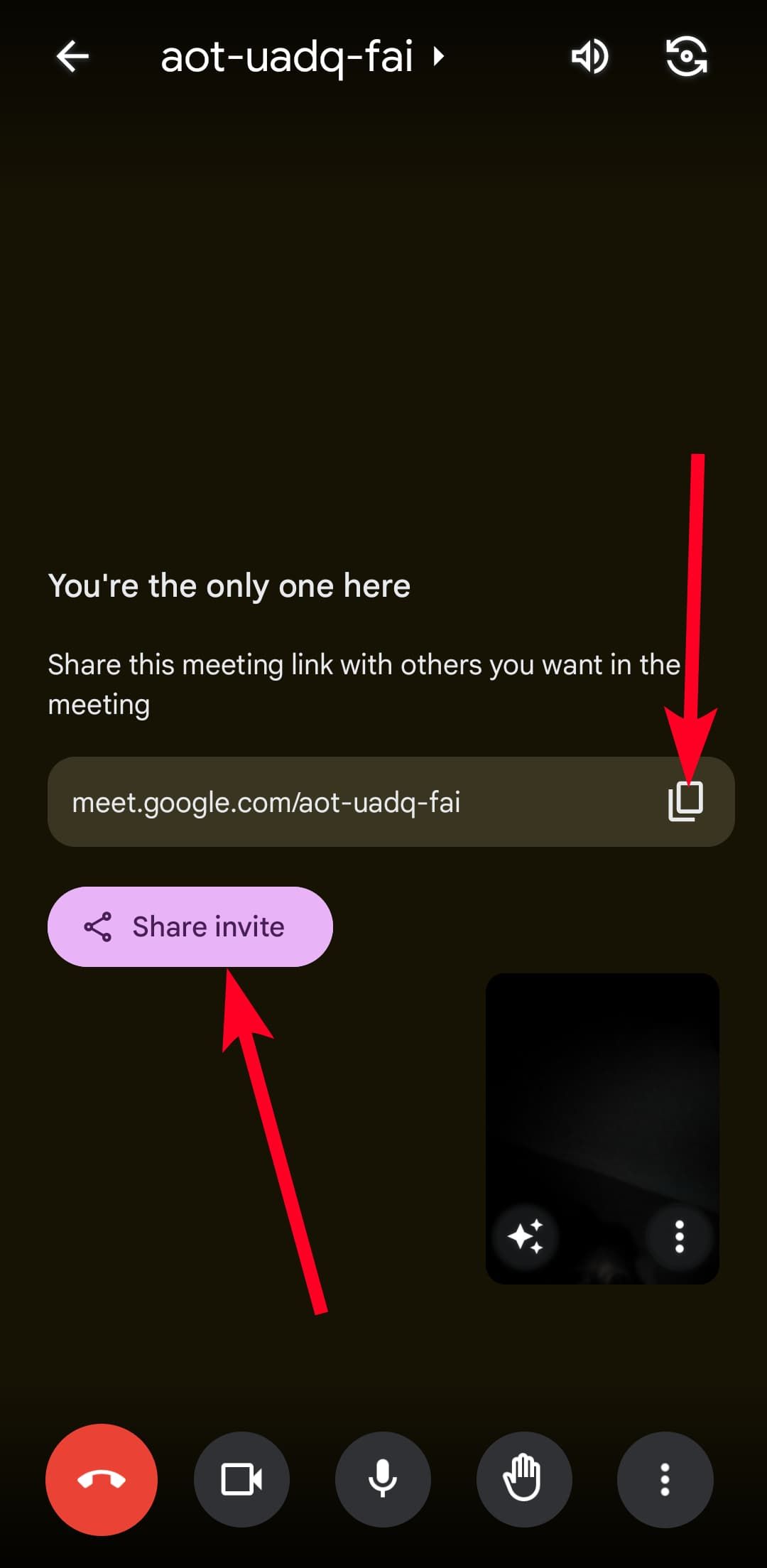767x1568 pixels.
Task: Tap the Share invite button
Action: coord(190,926)
